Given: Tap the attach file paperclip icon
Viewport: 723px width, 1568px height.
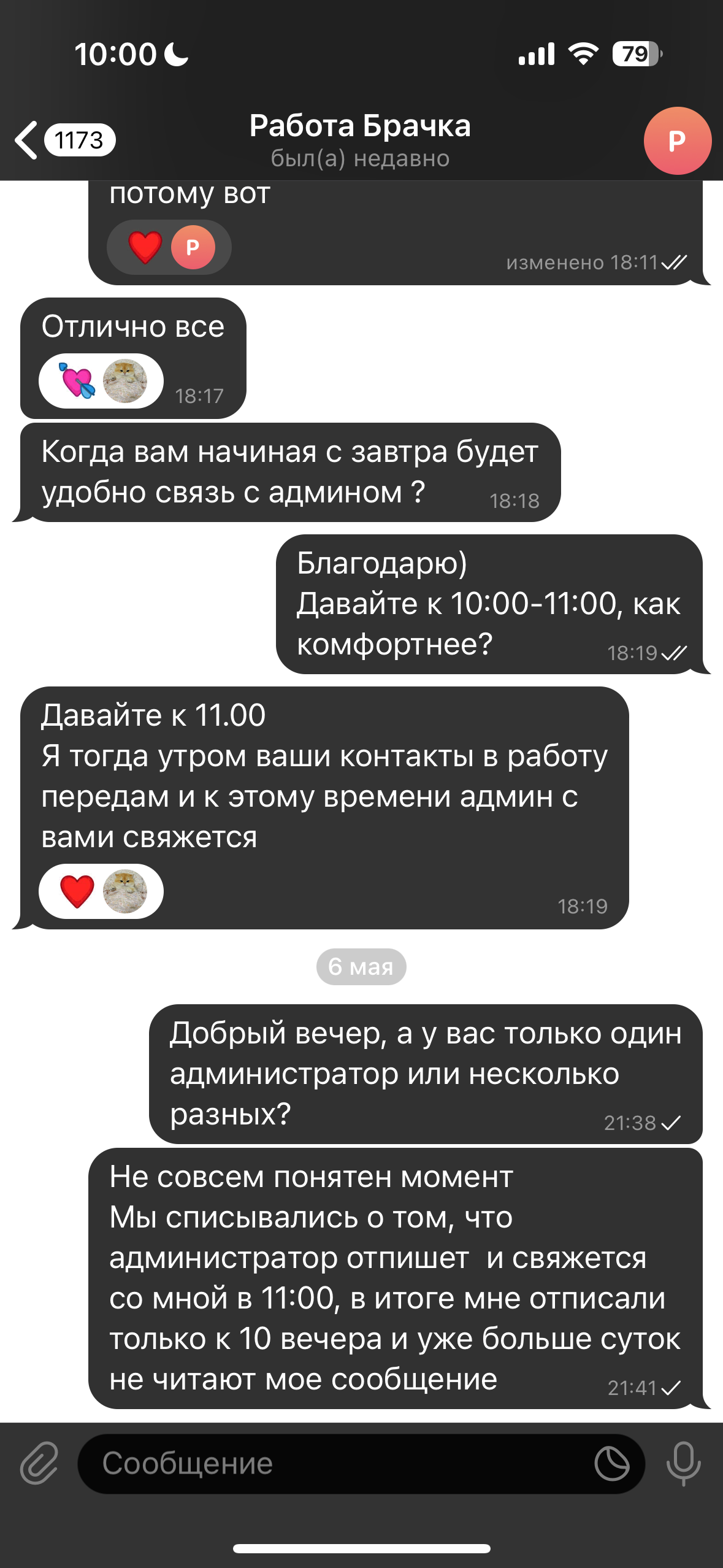Looking at the screenshot, I should 39,1463.
